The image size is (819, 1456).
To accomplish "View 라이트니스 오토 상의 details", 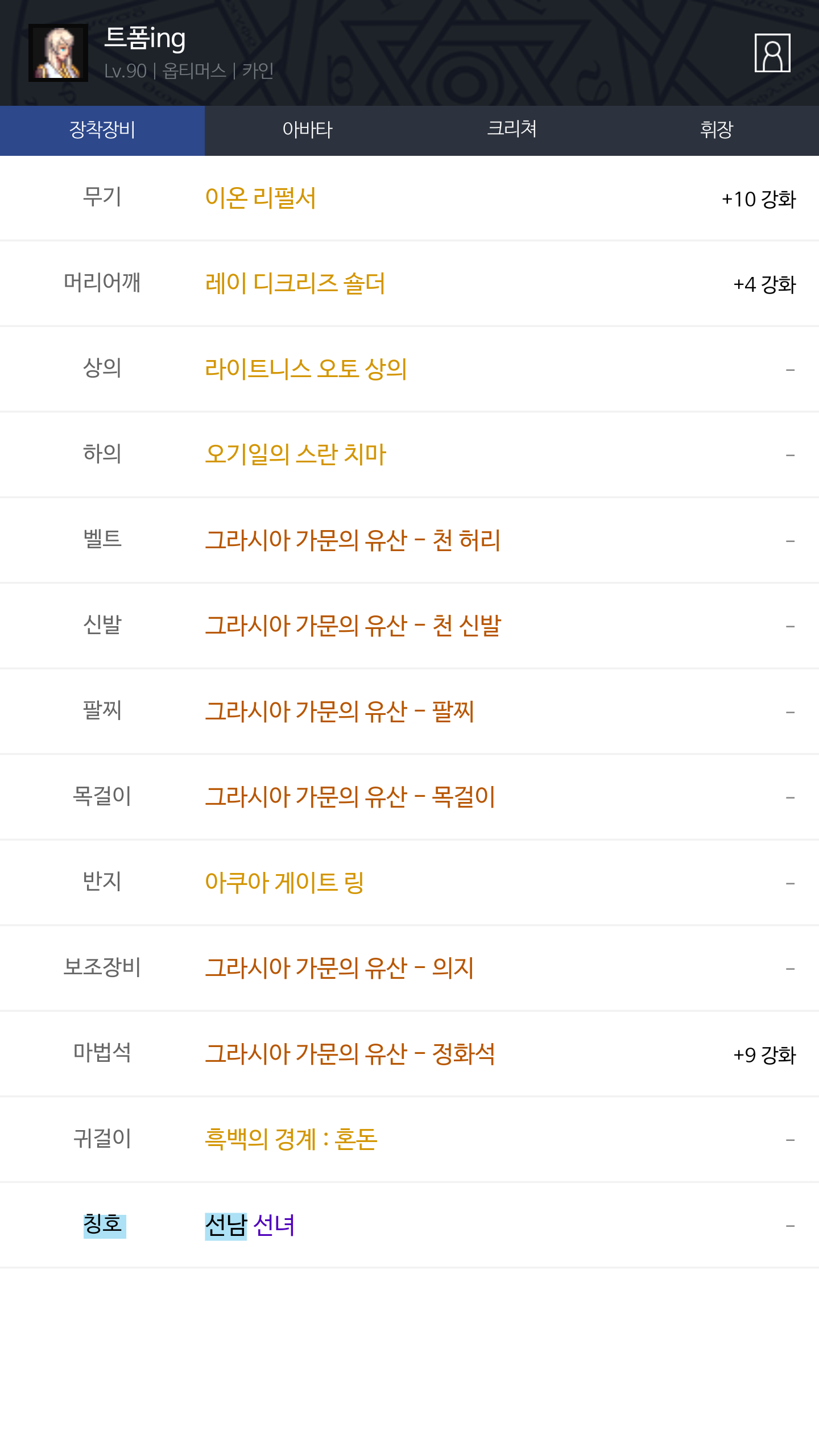I will pyautogui.click(x=306, y=369).
